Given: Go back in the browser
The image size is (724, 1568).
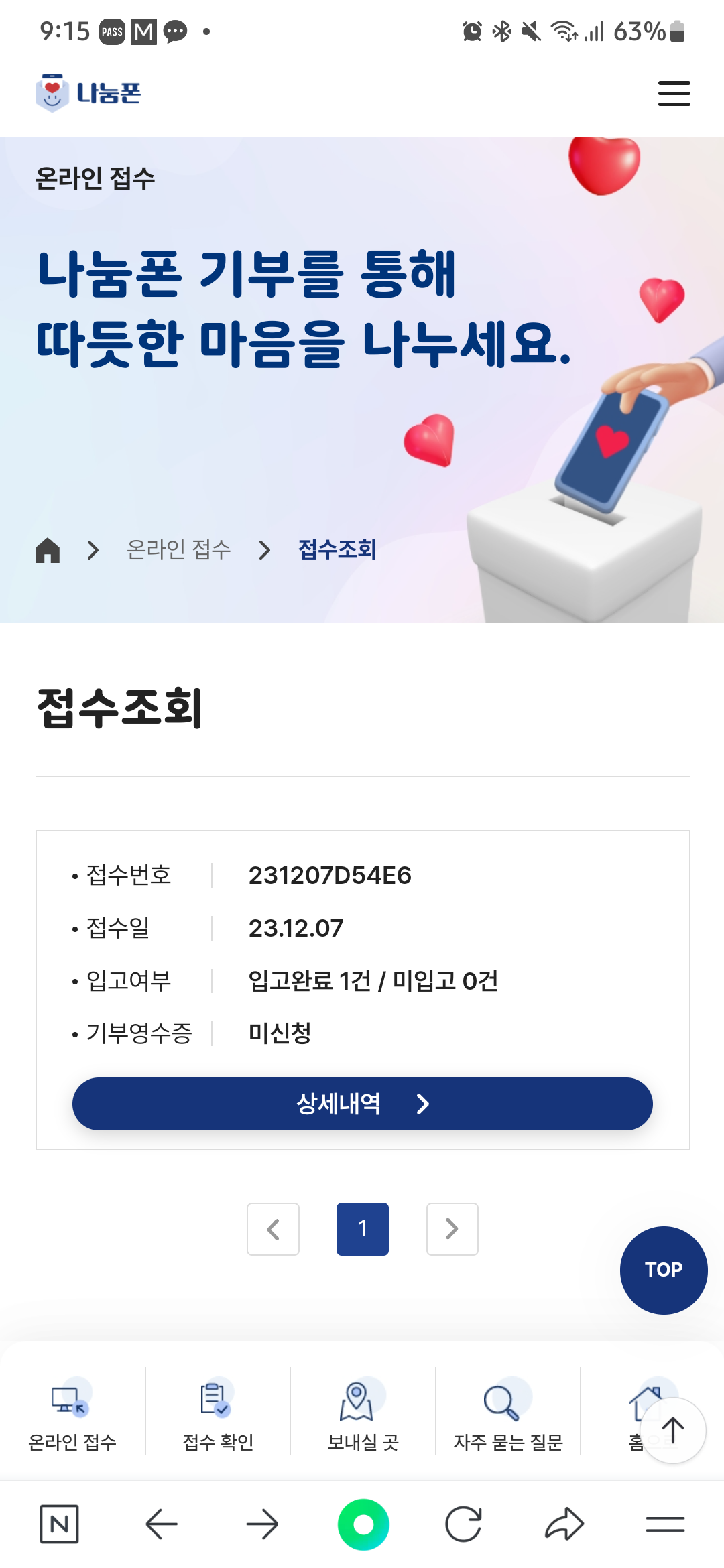Looking at the screenshot, I should pyautogui.click(x=162, y=1524).
